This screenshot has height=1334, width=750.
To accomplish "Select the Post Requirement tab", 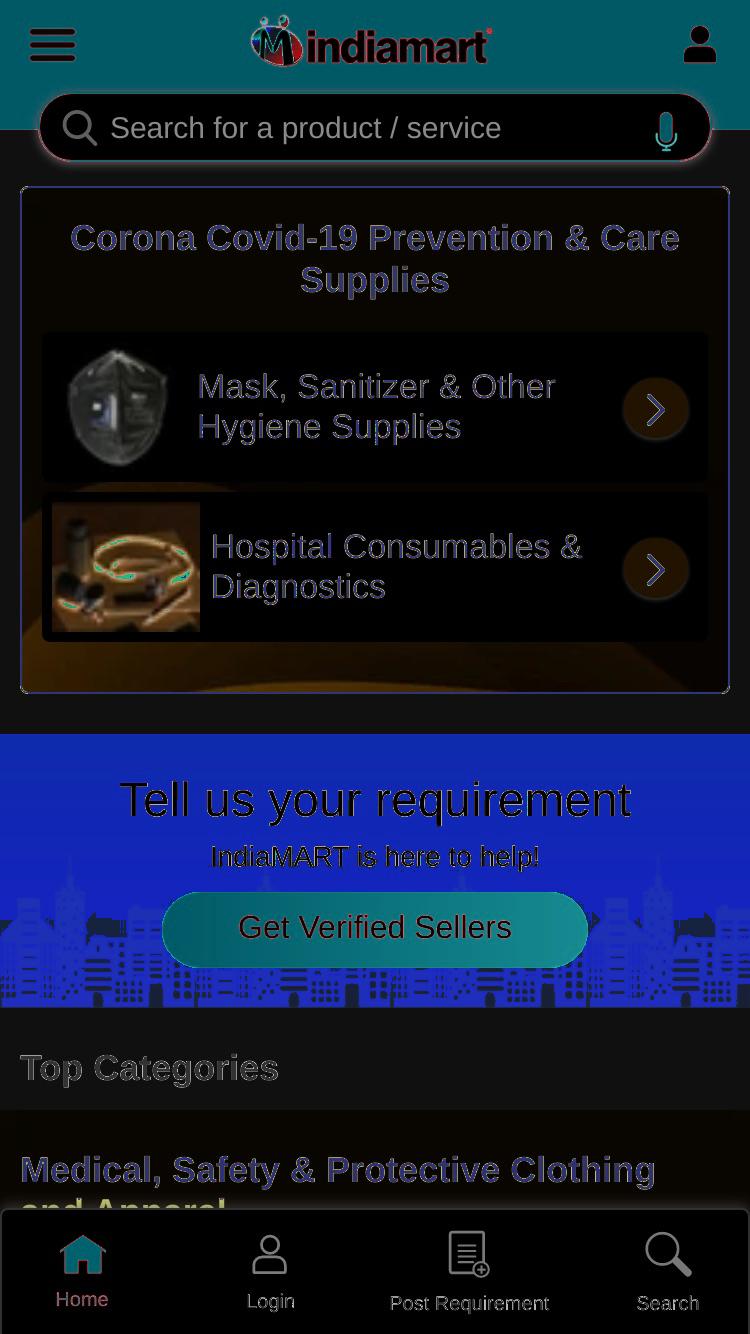I will tap(469, 1272).
